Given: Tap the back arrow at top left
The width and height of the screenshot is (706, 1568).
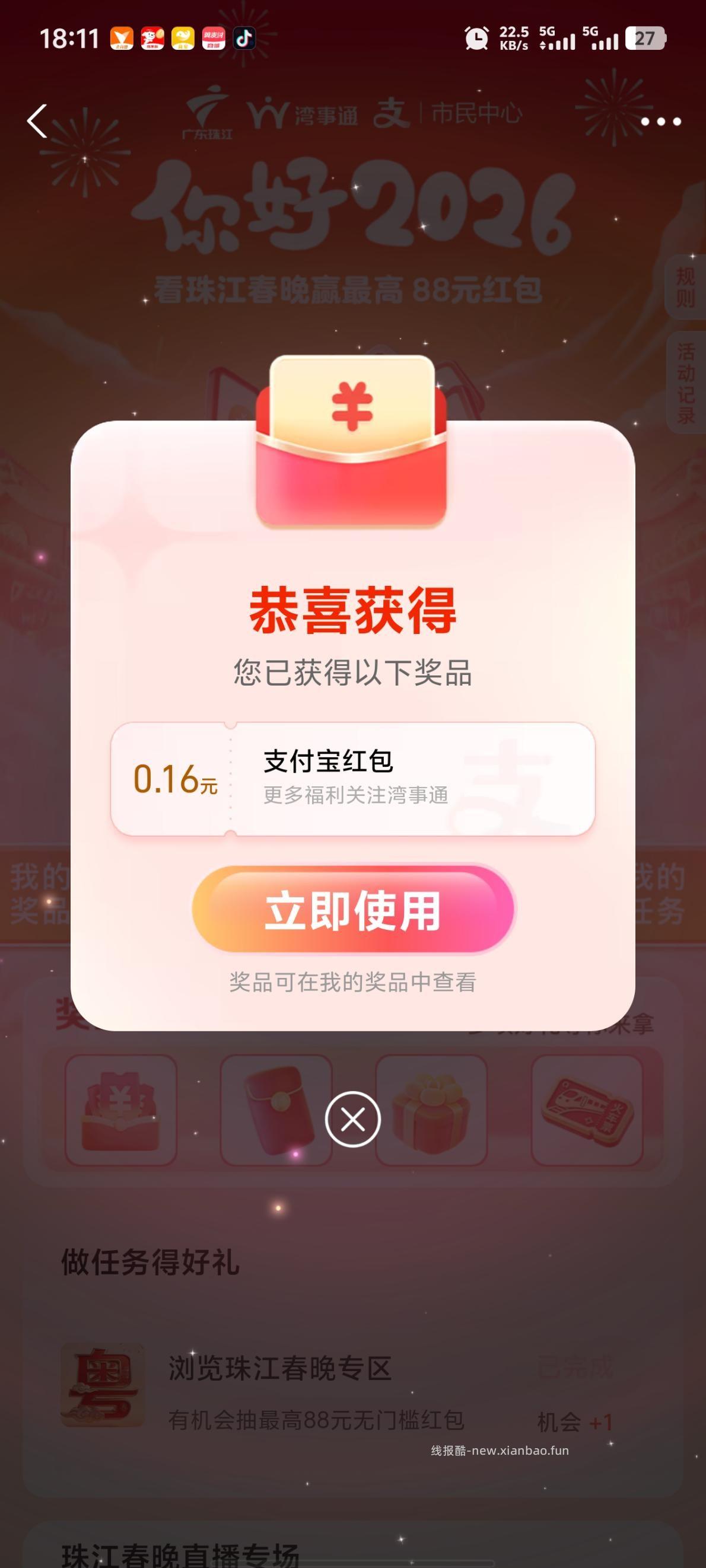Looking at the screenshot, I should (38, 120).
